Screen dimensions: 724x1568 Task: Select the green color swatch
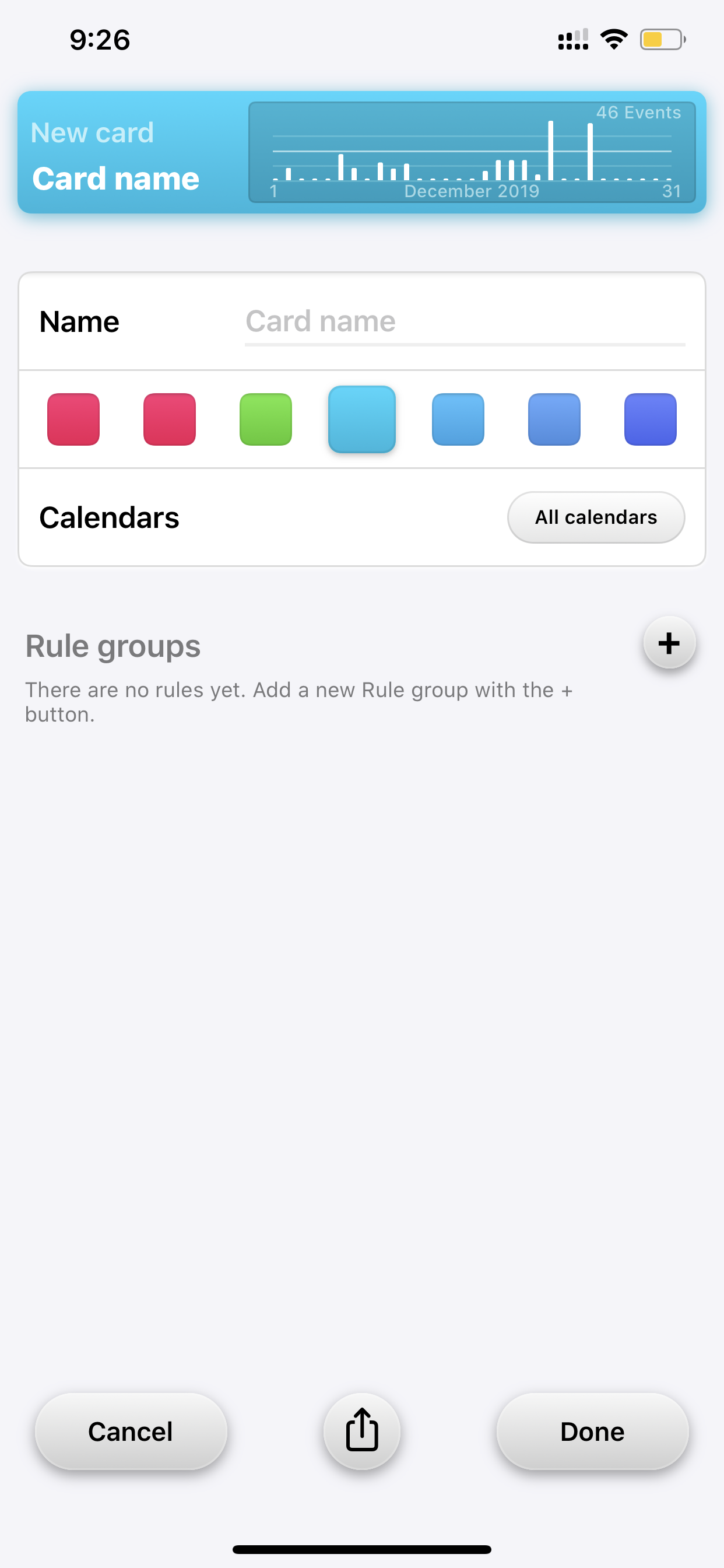266,419
